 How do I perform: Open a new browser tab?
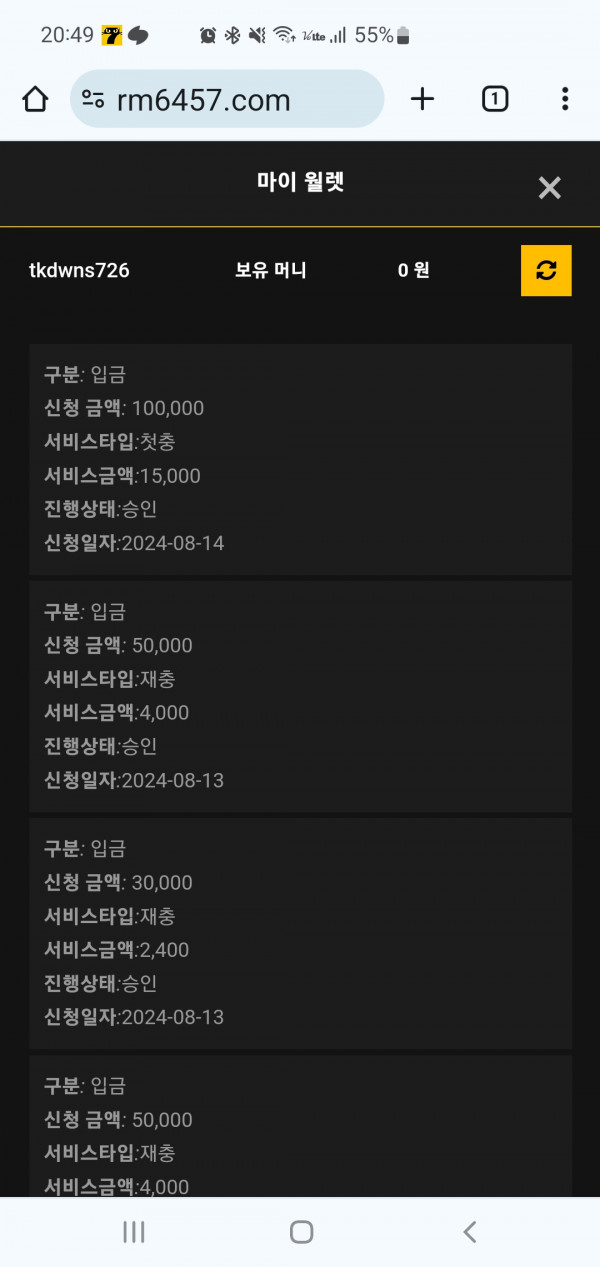(x=423, y=99)
